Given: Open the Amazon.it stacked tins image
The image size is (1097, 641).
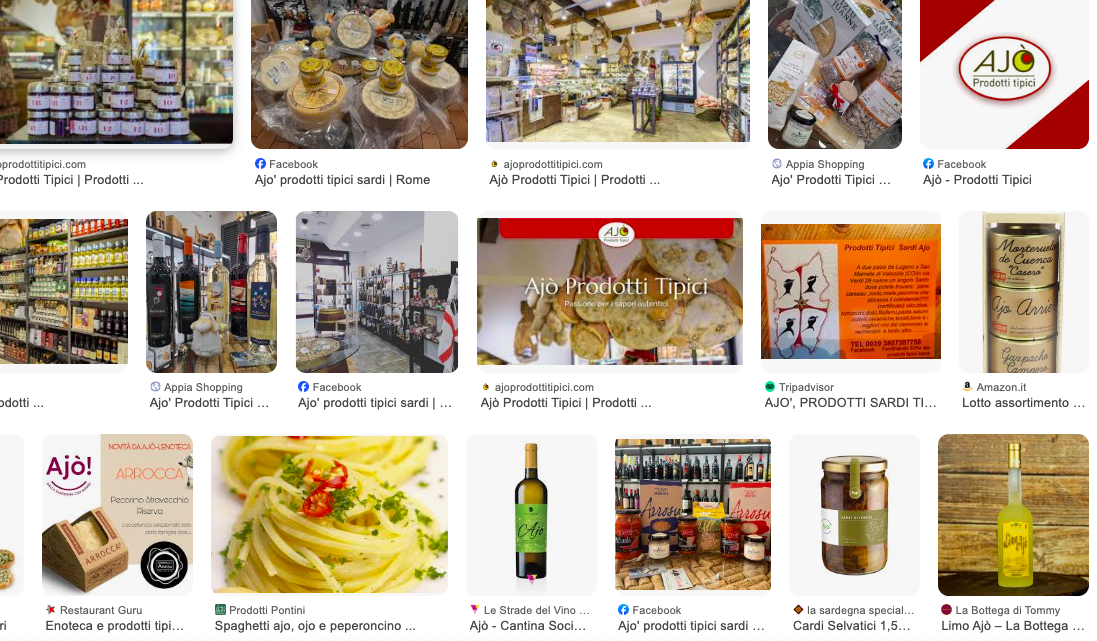Looking at the screenshot, I should [x=1023, y=291].
